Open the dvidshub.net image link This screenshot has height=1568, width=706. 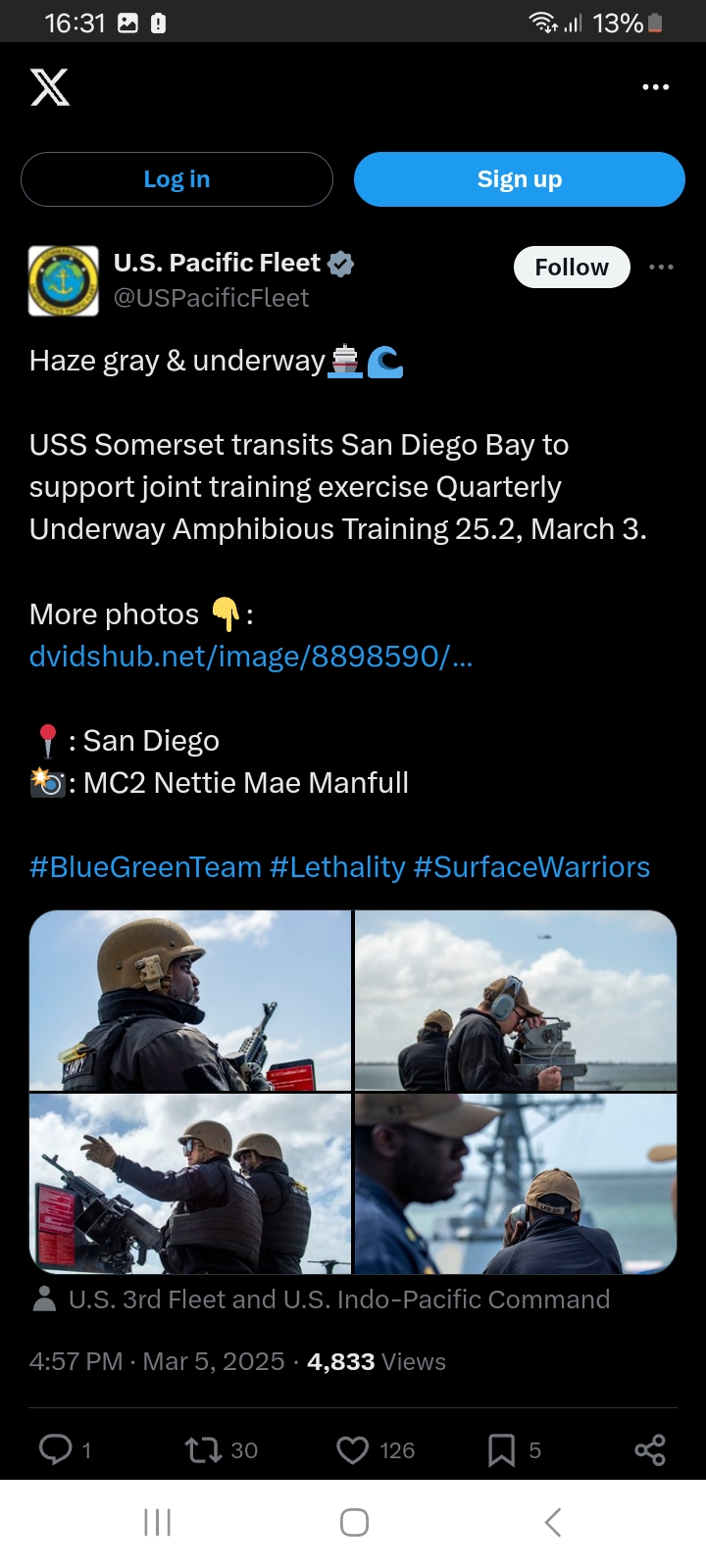pyautogui.click(x=251, y=656)
